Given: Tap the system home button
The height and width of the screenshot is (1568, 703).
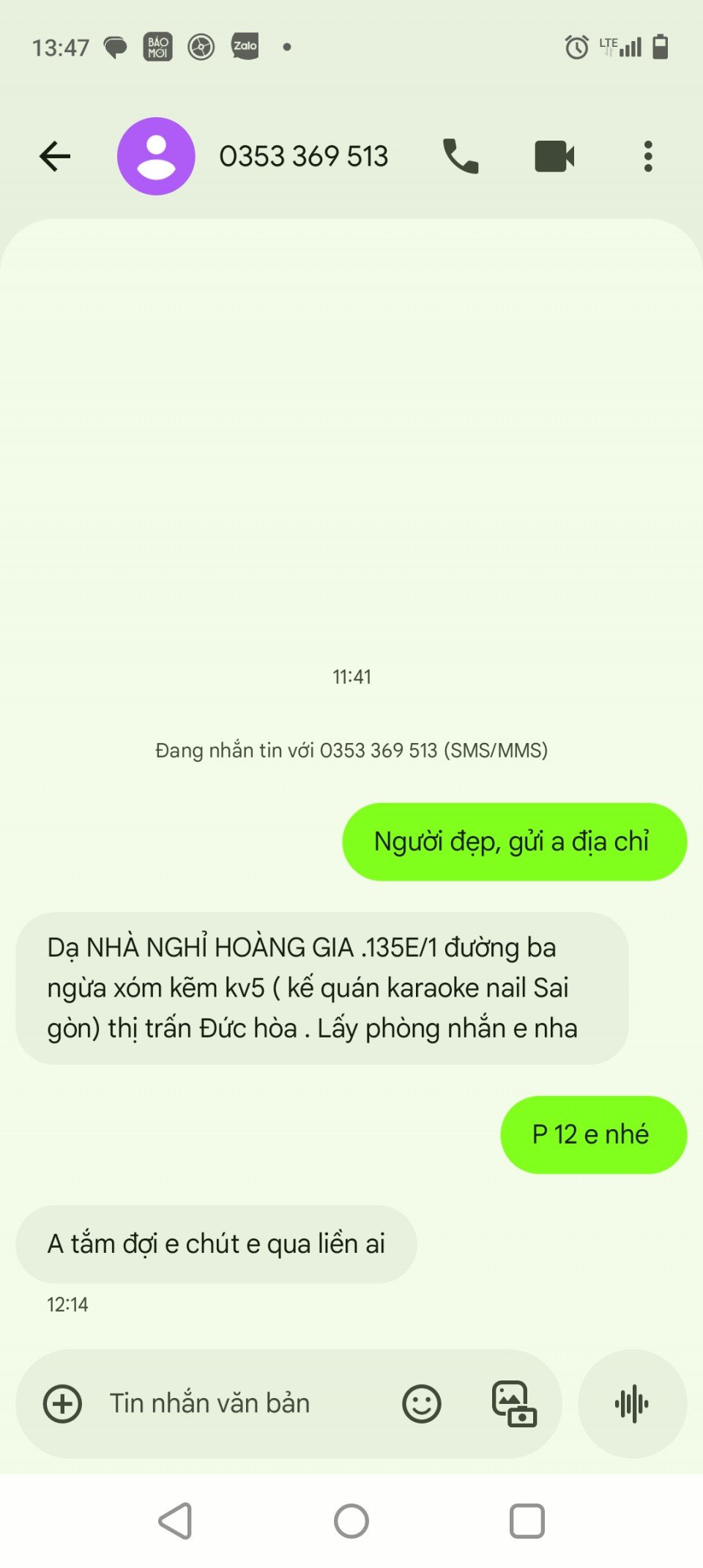Looking at the screenshot, I should (351, 1521).
